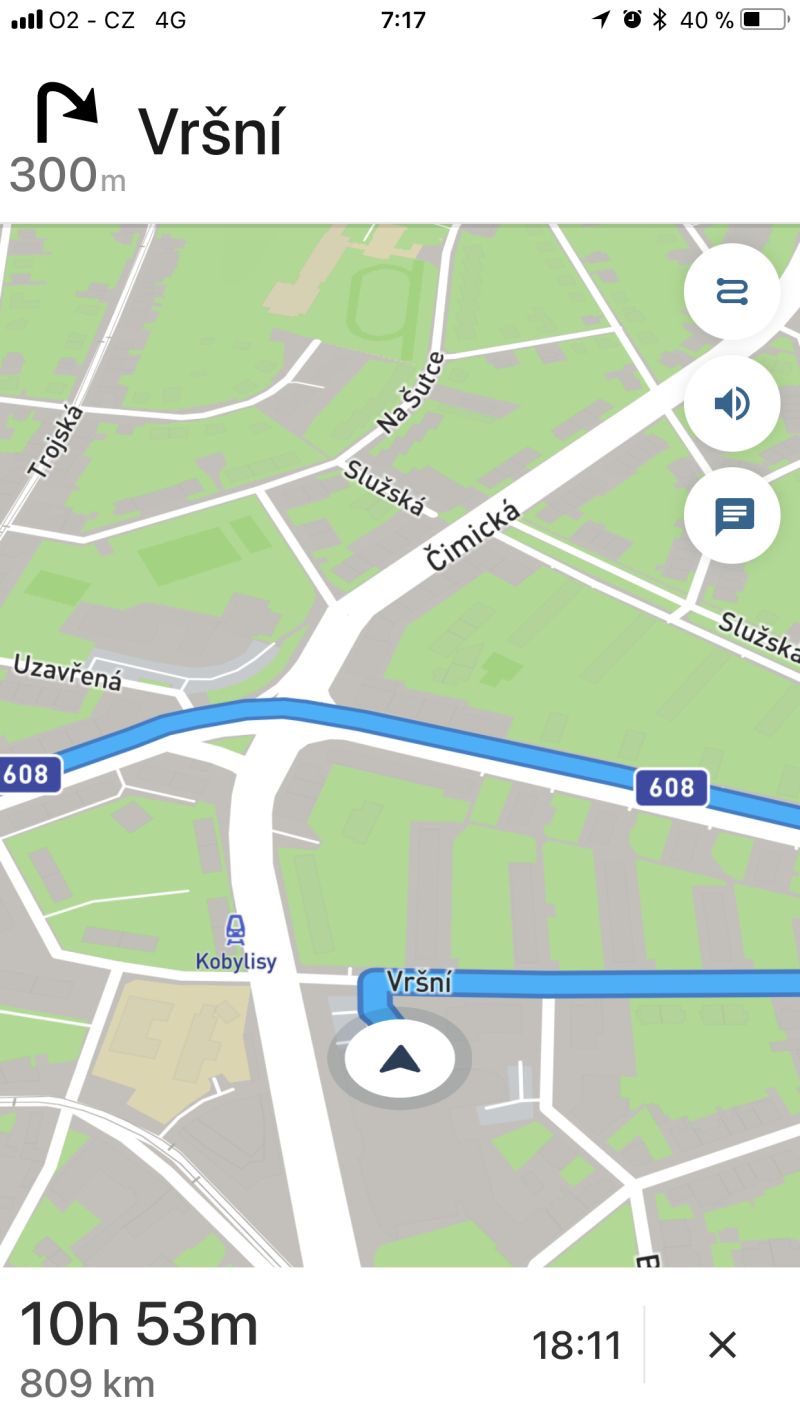Open the route overview button

pyautogui.click(x=732, y=291)
